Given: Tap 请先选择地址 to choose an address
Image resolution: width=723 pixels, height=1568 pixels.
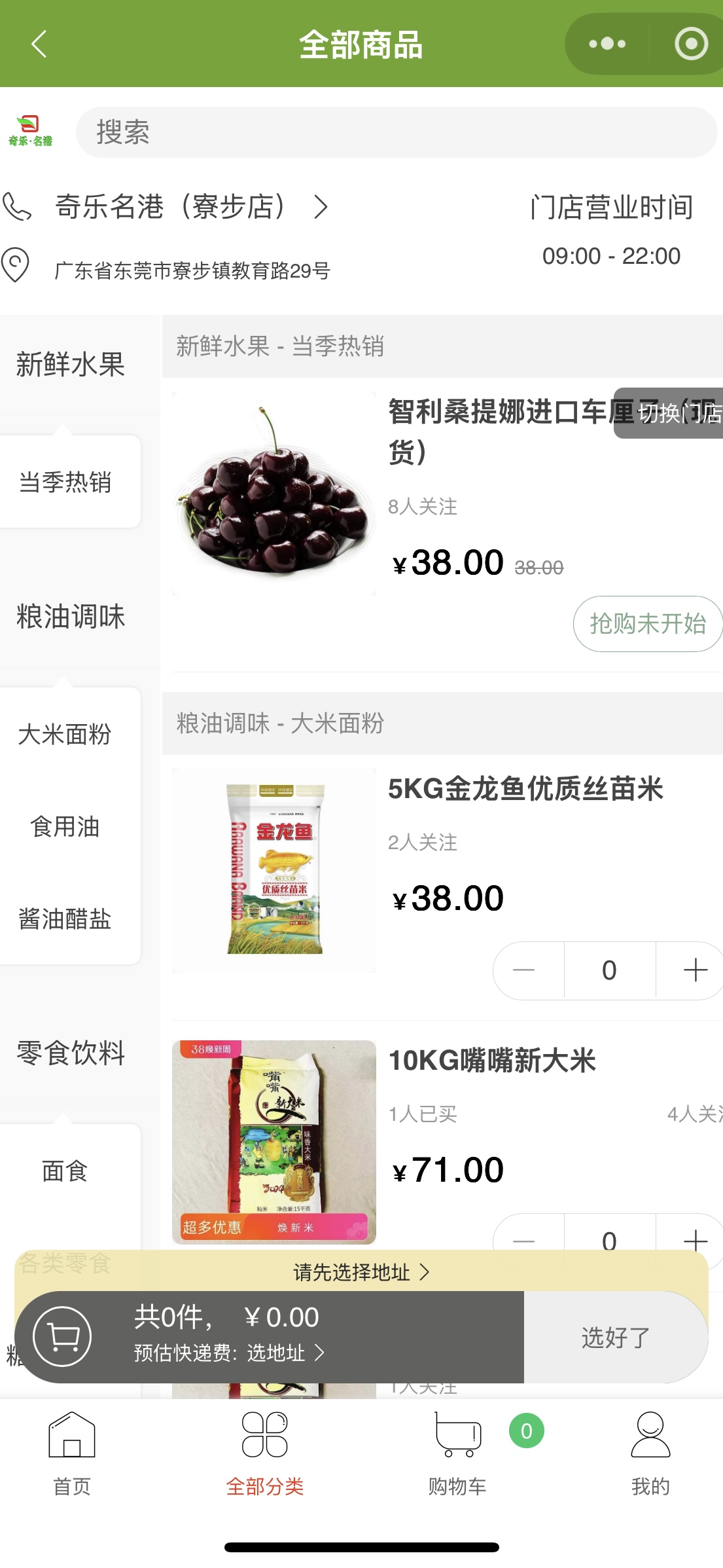Looking at the screenshot, I should coord(361,1272).
